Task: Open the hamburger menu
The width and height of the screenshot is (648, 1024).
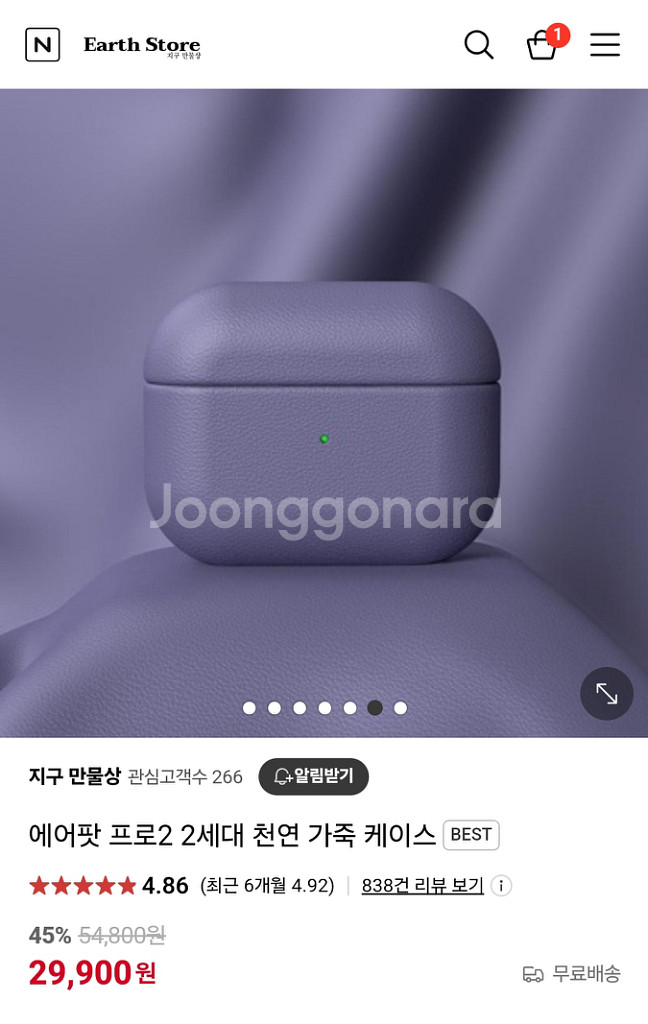Action: pos(604,45)
